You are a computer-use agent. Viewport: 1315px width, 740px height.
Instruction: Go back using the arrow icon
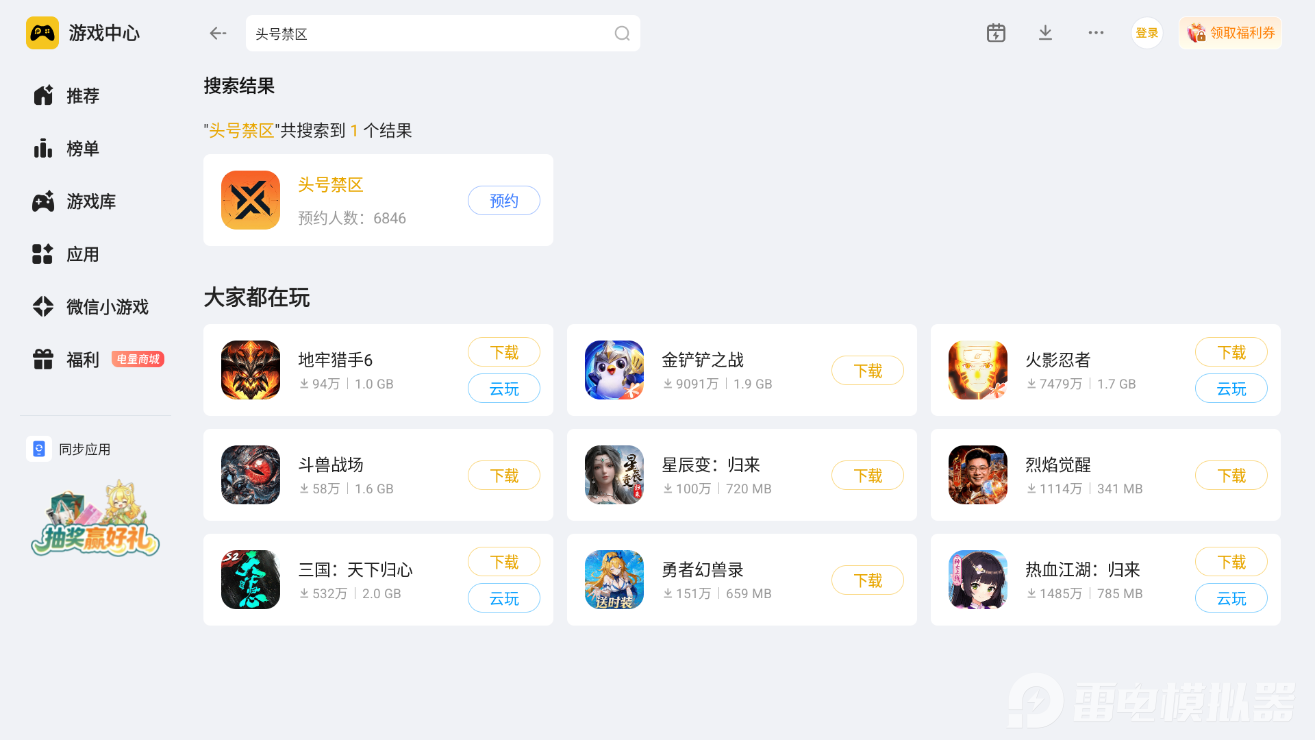[x=217, y=33]
